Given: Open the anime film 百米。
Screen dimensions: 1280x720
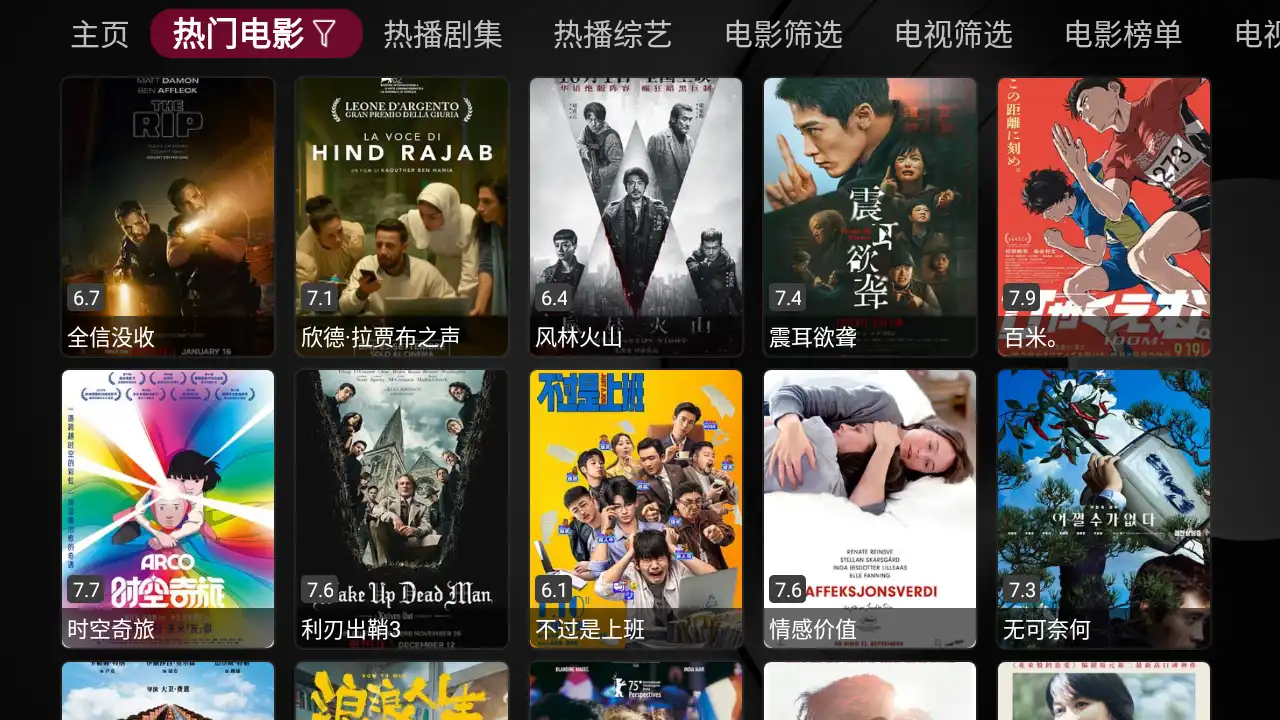Looking at the screenshot, I should point(1104,217).
